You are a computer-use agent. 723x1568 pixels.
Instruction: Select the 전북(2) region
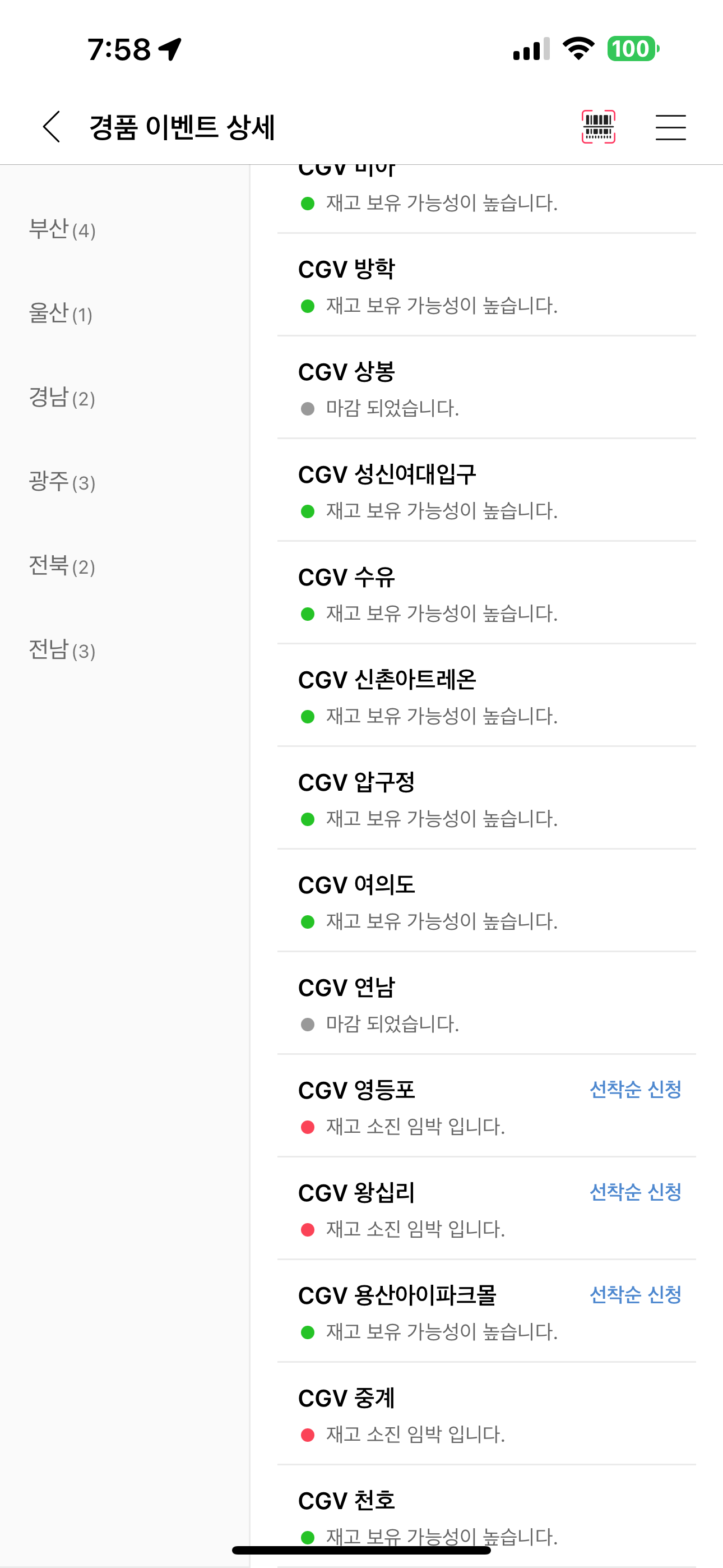(62, 565)
